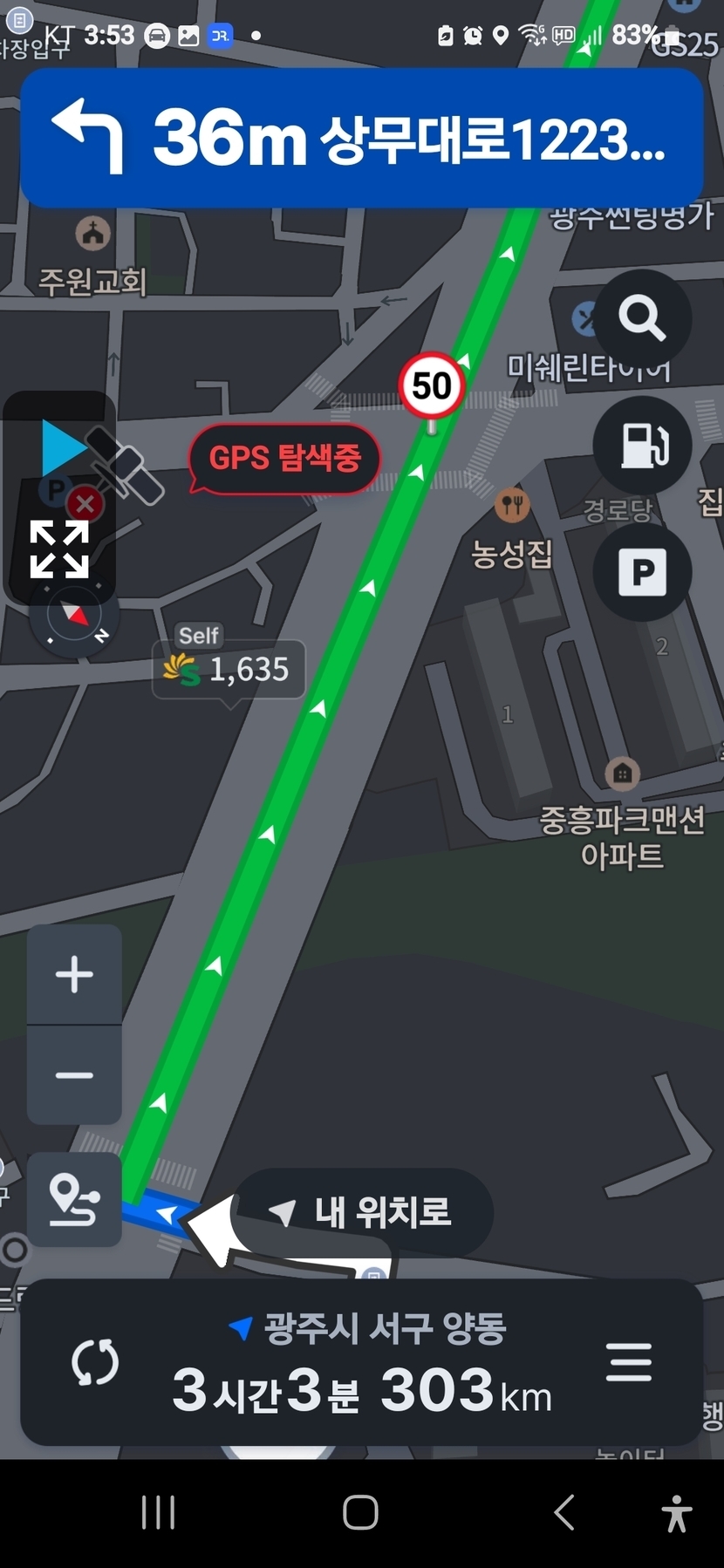Zoom in on the map
The width and height of the screenshot is (724, 1568).
click(74, 974)
